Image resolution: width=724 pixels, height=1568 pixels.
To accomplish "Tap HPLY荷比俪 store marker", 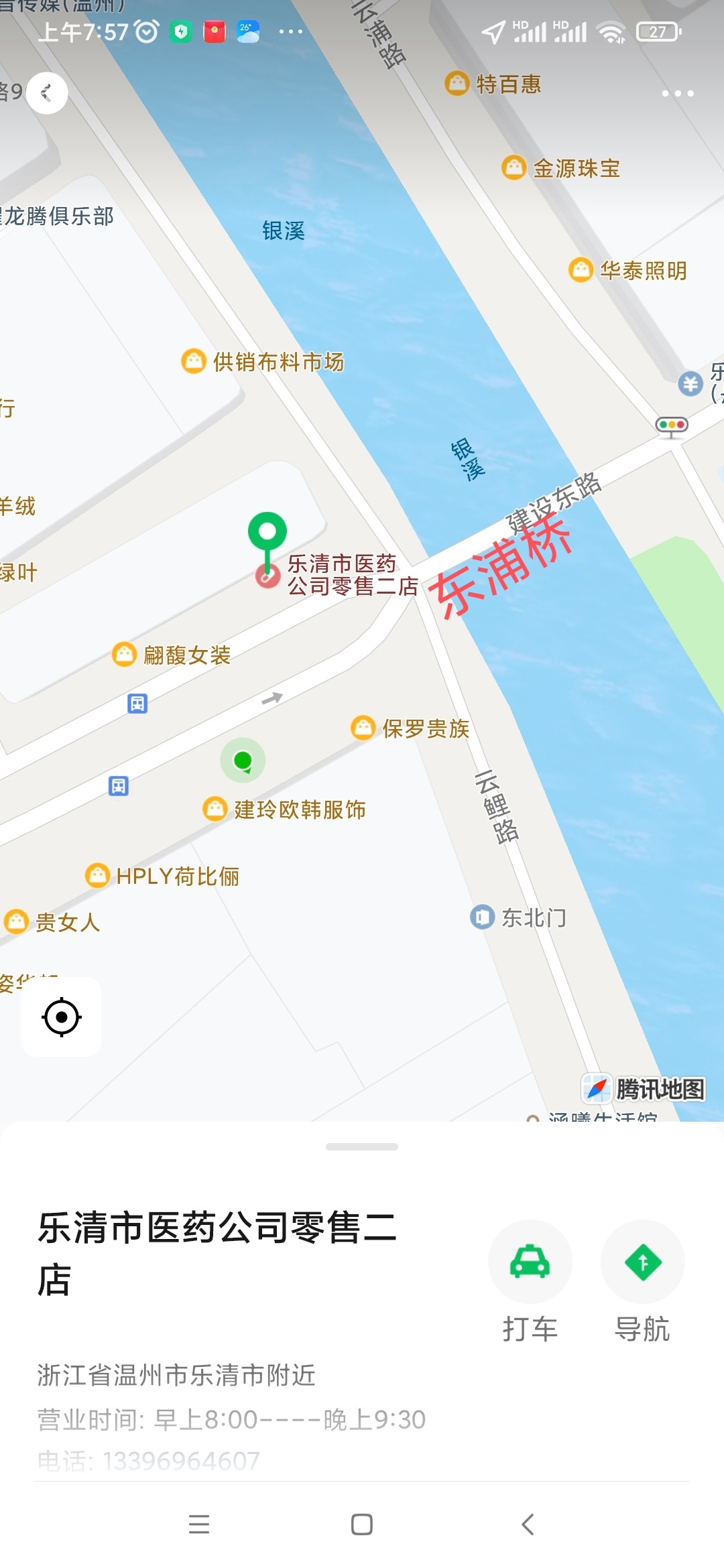I will pyautogui.click(x=98, y=876).
